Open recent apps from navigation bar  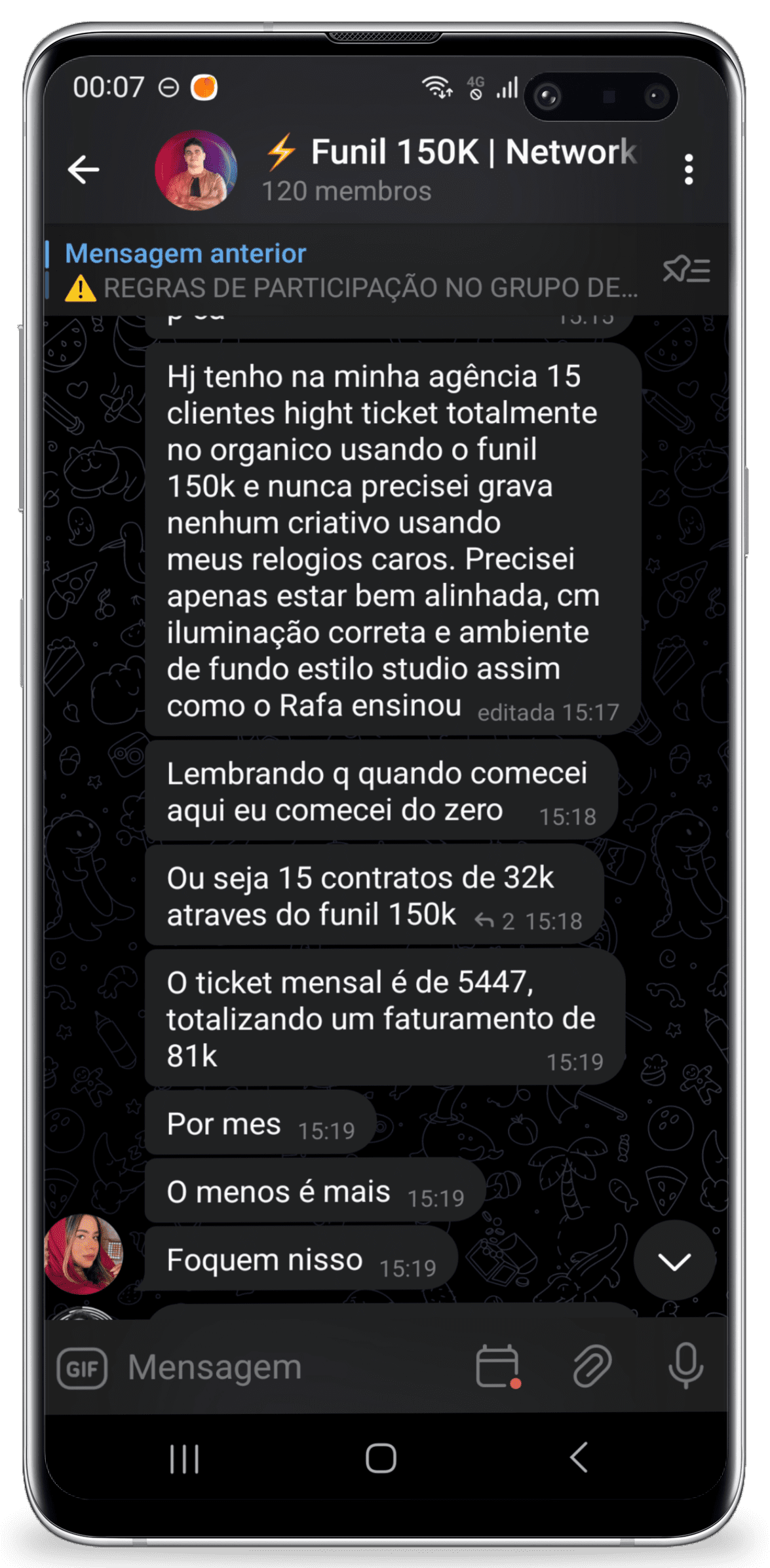[x=184, y=1459]
